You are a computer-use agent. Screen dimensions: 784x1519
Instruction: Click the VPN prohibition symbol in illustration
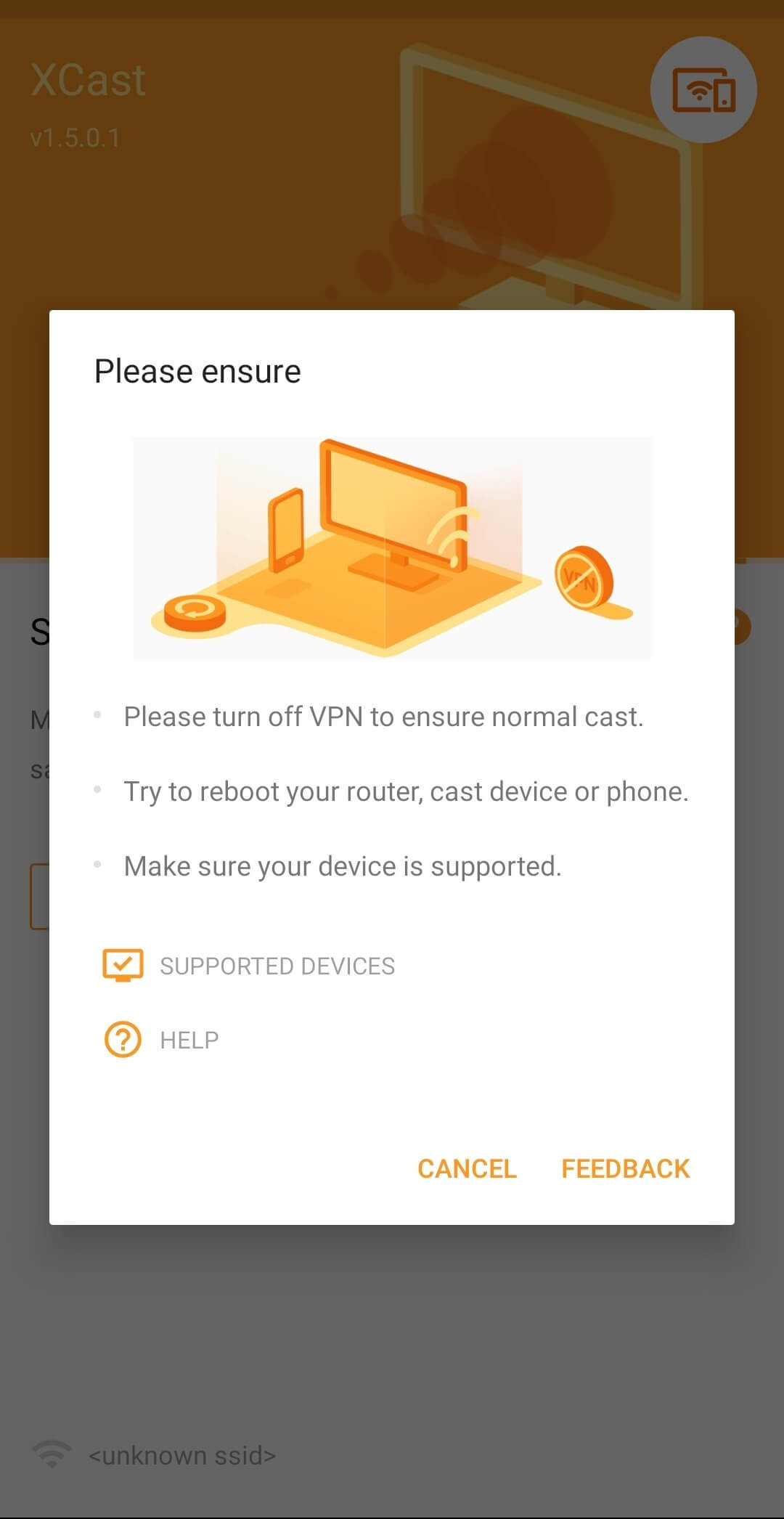click(x=579, y=579)
